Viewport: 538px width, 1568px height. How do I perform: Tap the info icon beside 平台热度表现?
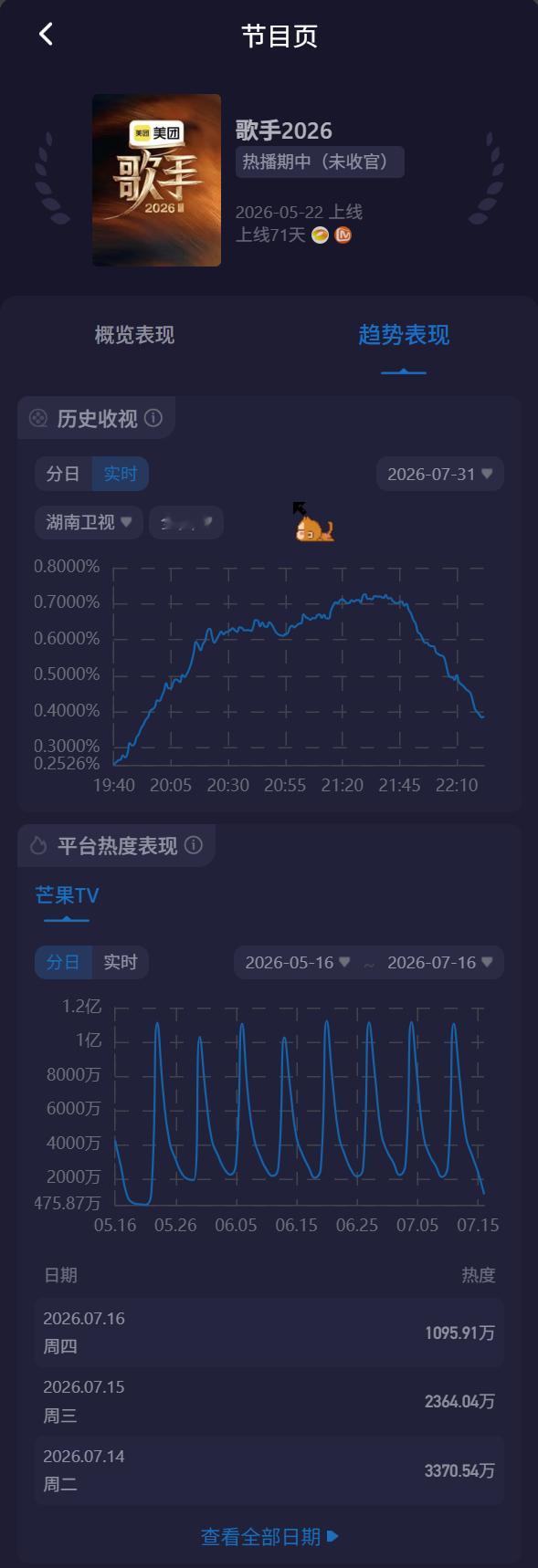(x=194, y=845)
